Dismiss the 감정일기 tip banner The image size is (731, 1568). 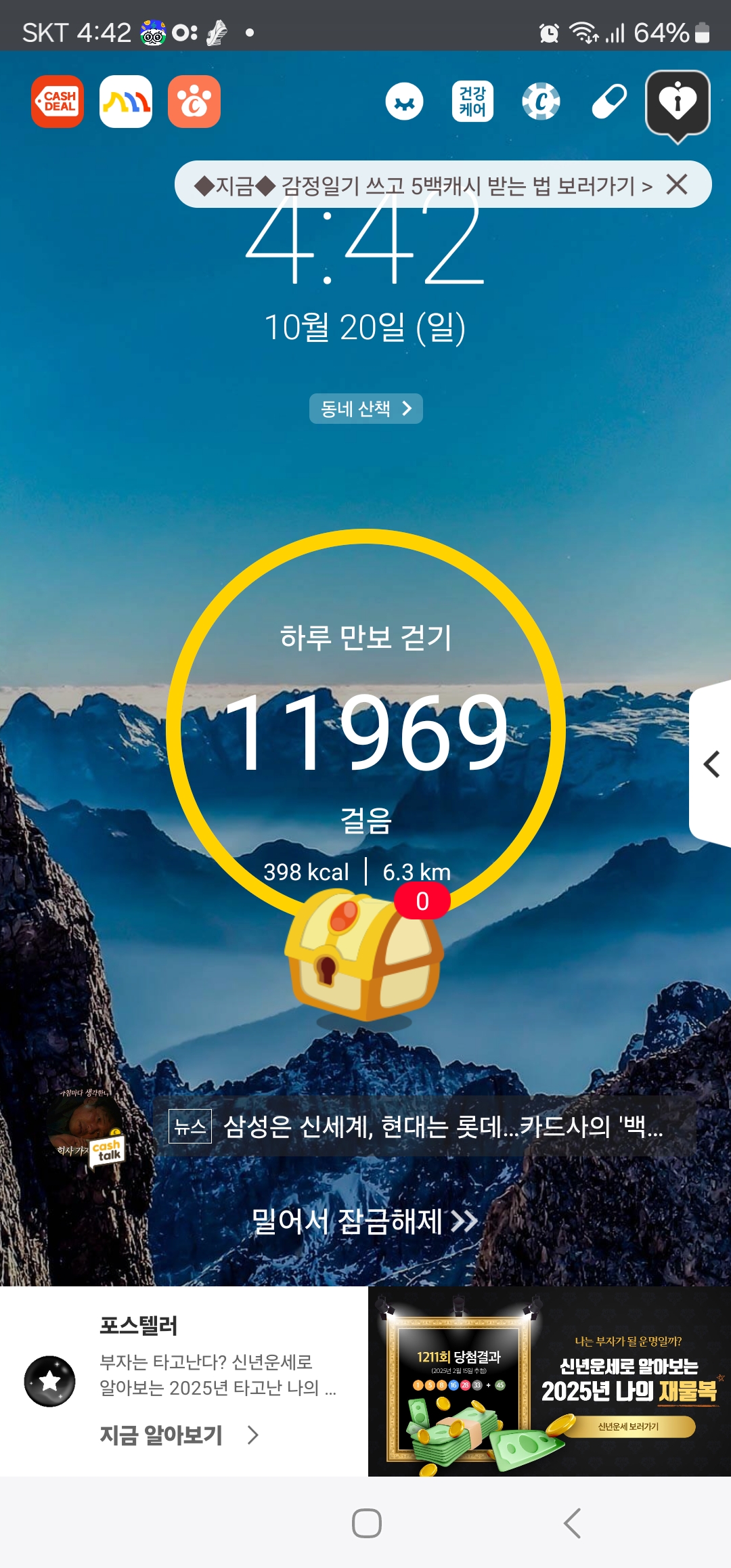677,184
